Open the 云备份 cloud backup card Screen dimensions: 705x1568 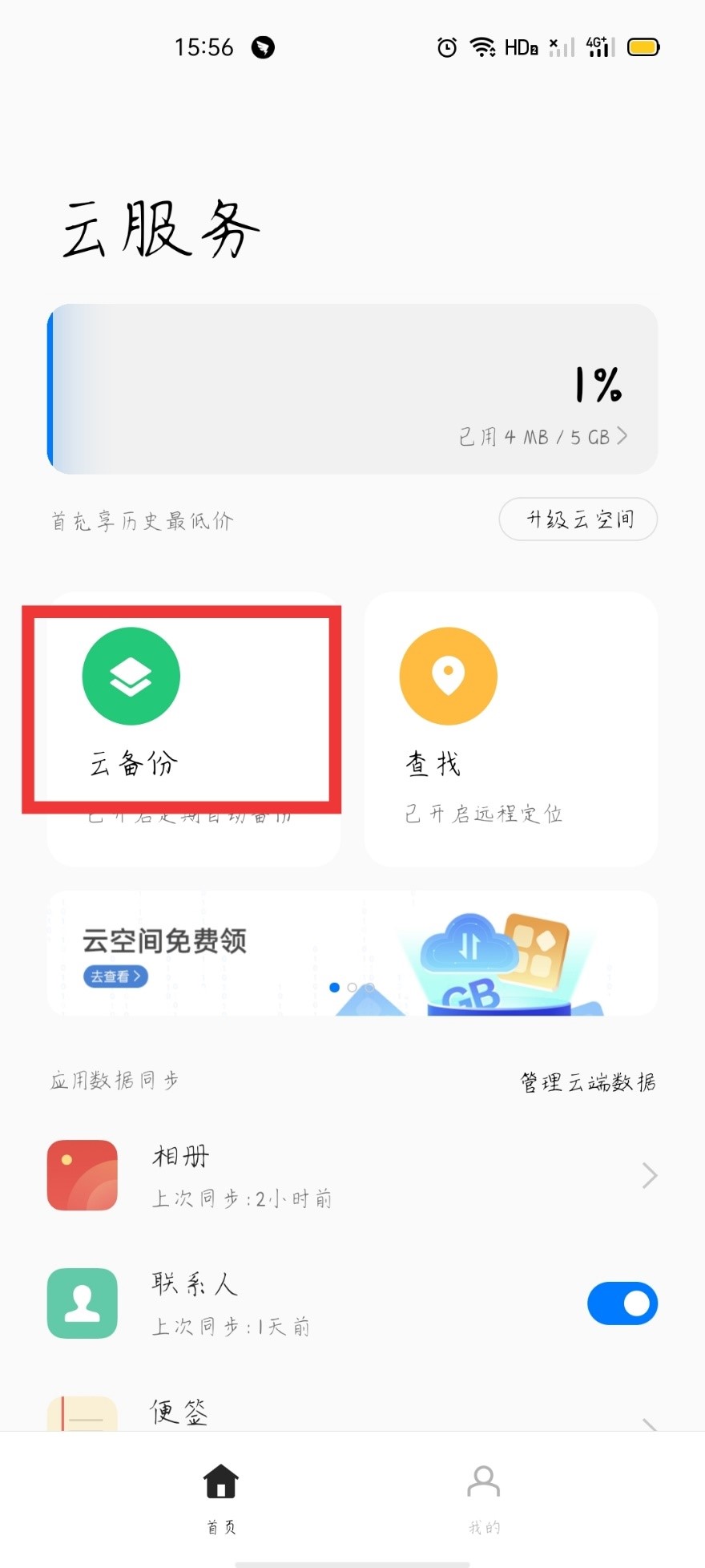(194, 729)
